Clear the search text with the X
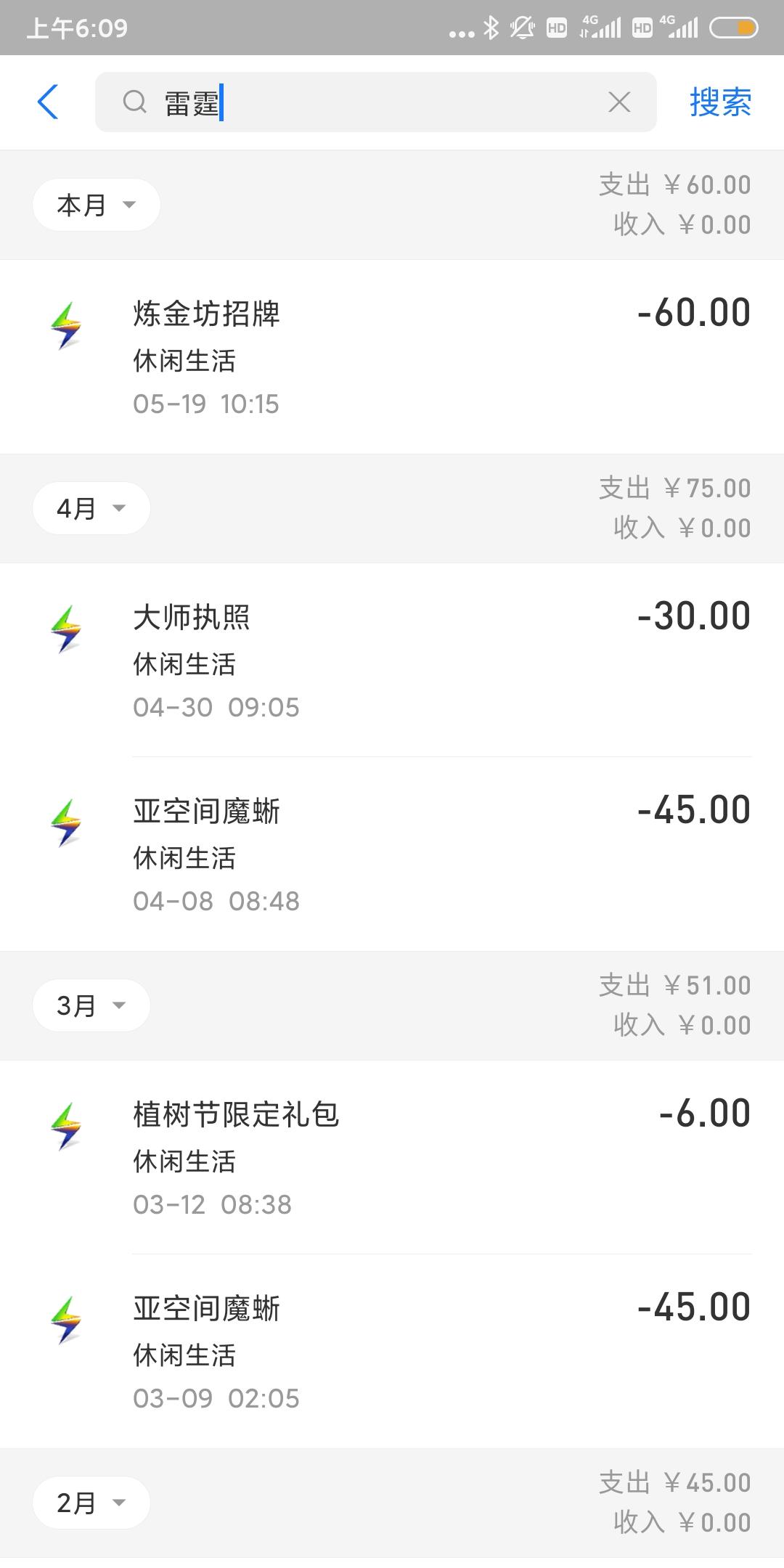The width and height of the screenshot is (784, 1568). (619, 102)
